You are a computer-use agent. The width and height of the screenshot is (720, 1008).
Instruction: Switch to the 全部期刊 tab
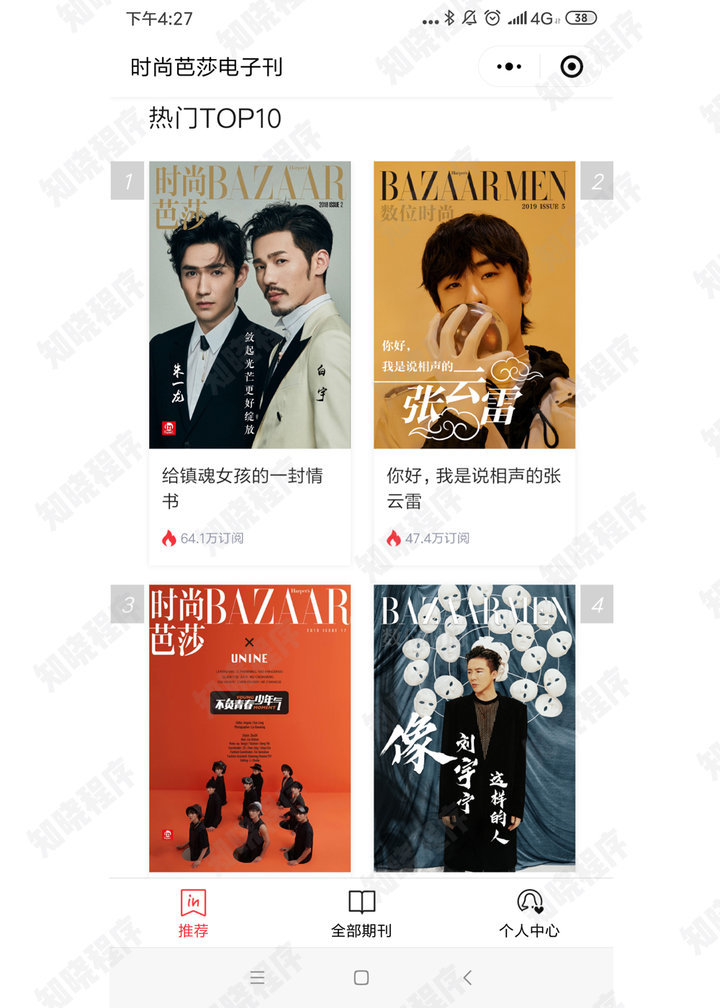coord(361,914)
